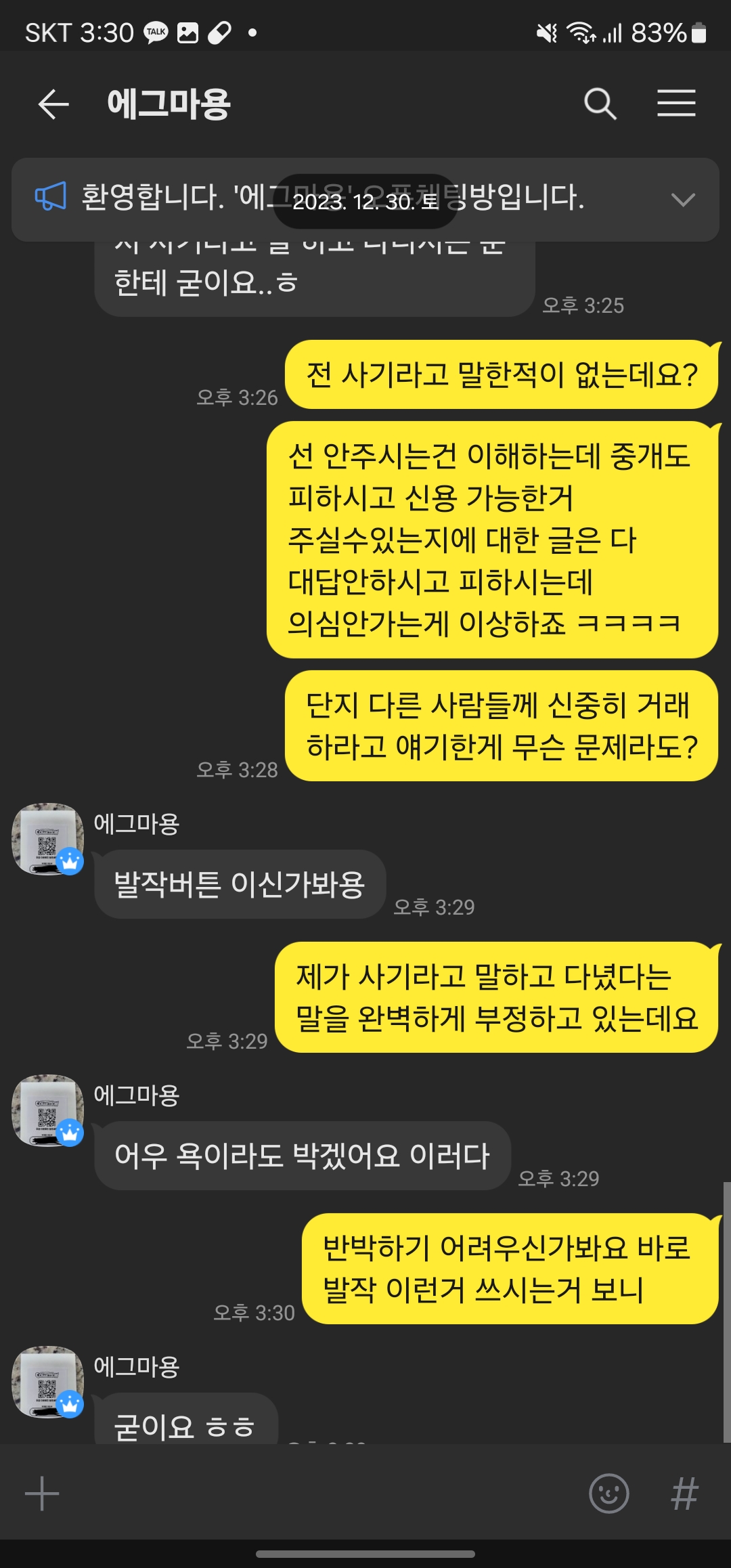
Task: View 에그마용's profile above 어우 욕이라도 message
Action: click(x=47, y=1110)
